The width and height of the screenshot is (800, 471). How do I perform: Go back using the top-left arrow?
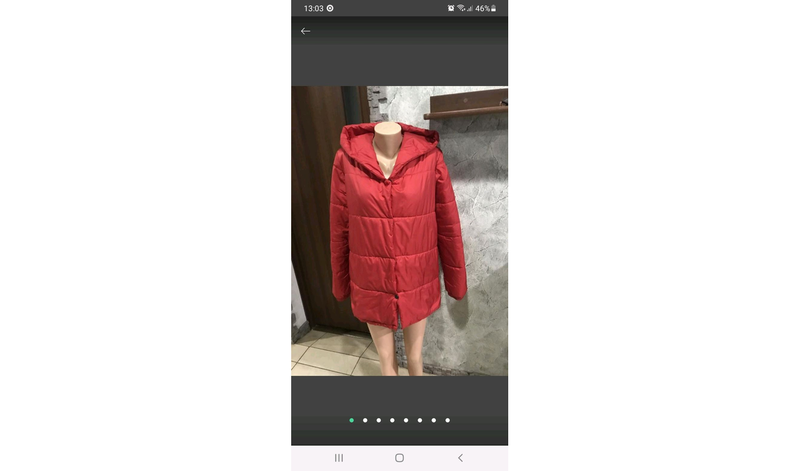click(306, 31)
